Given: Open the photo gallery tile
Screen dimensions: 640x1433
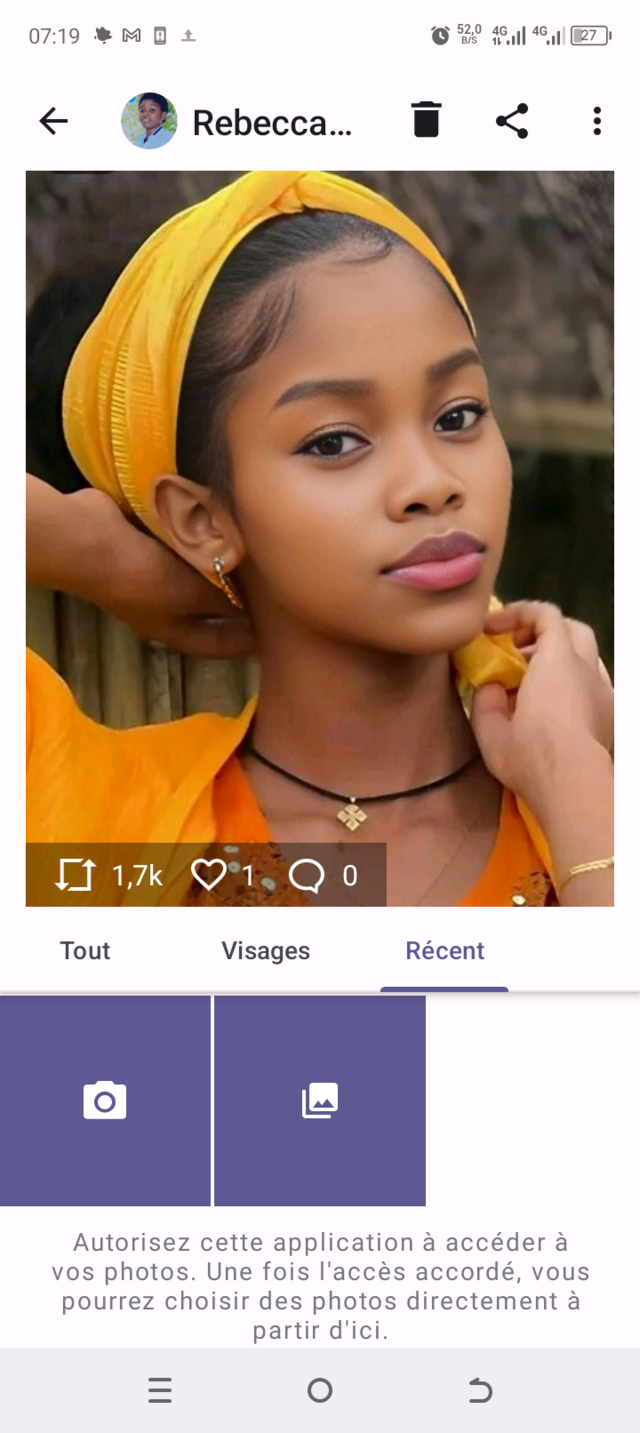Looking at the screenshot, I should (320, 1101).
